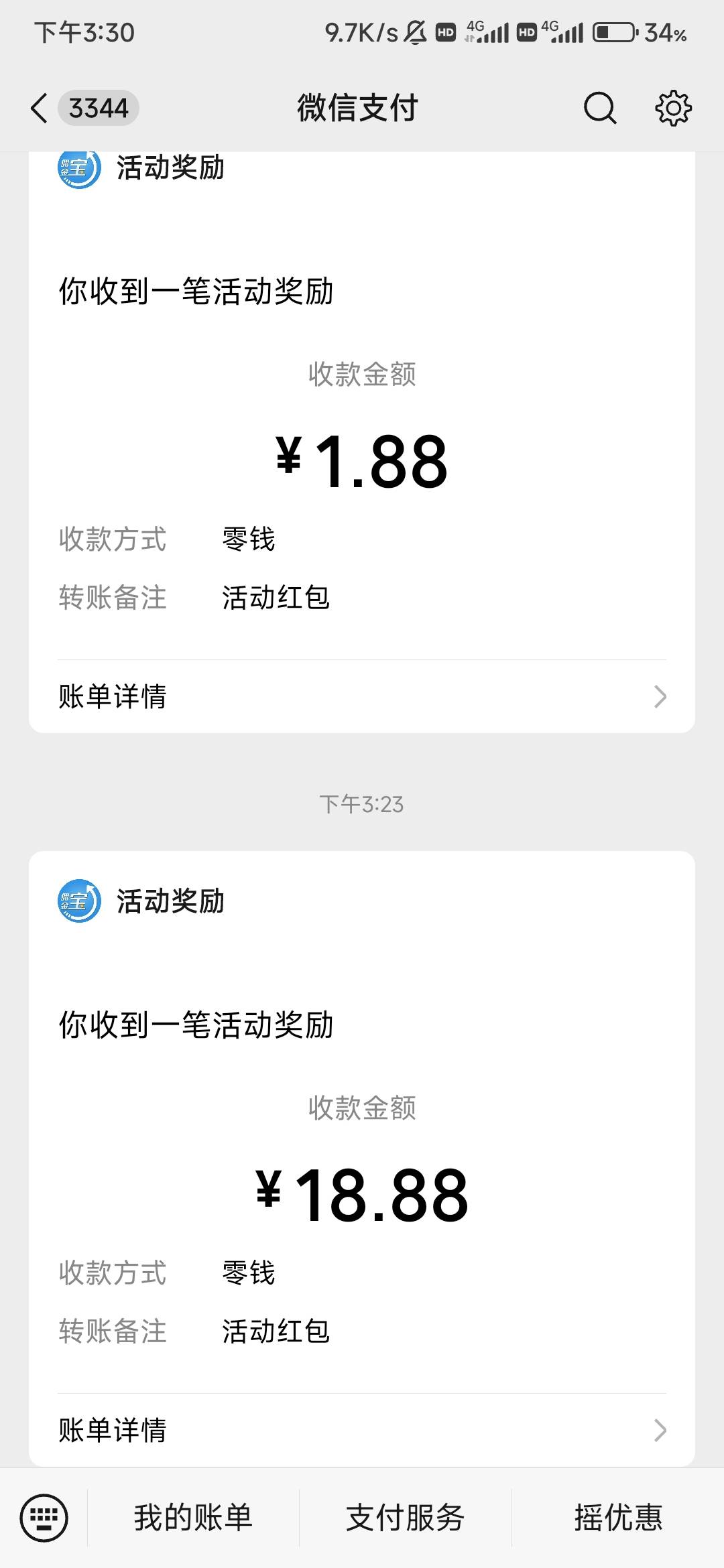This screenshot has height=1568, width=724.
Task: Open search in WeChat Pay
Action: point(599,108)
